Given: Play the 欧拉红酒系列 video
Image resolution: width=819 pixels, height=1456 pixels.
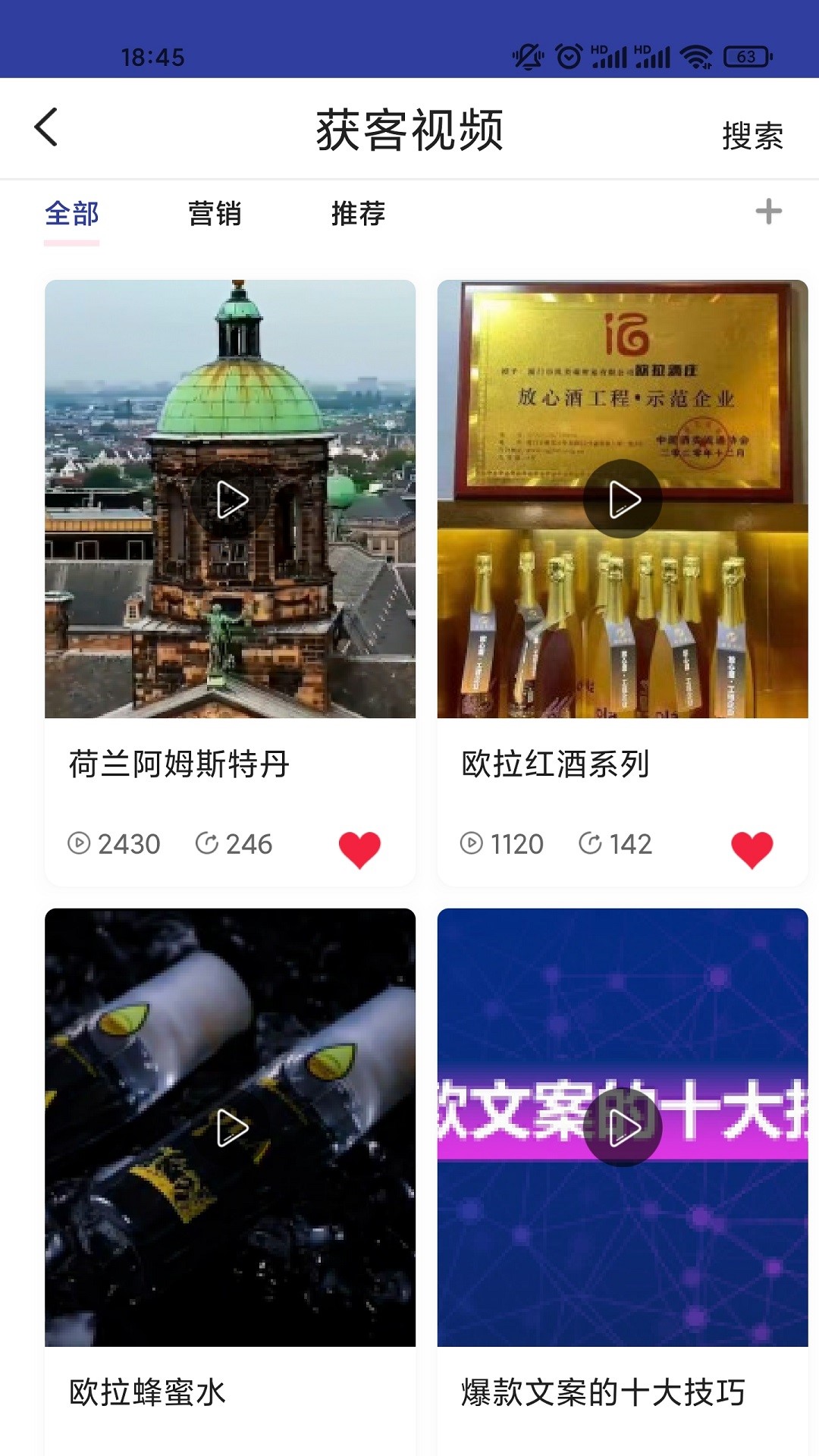Looking at the screenshot, I should pos(623,500).
